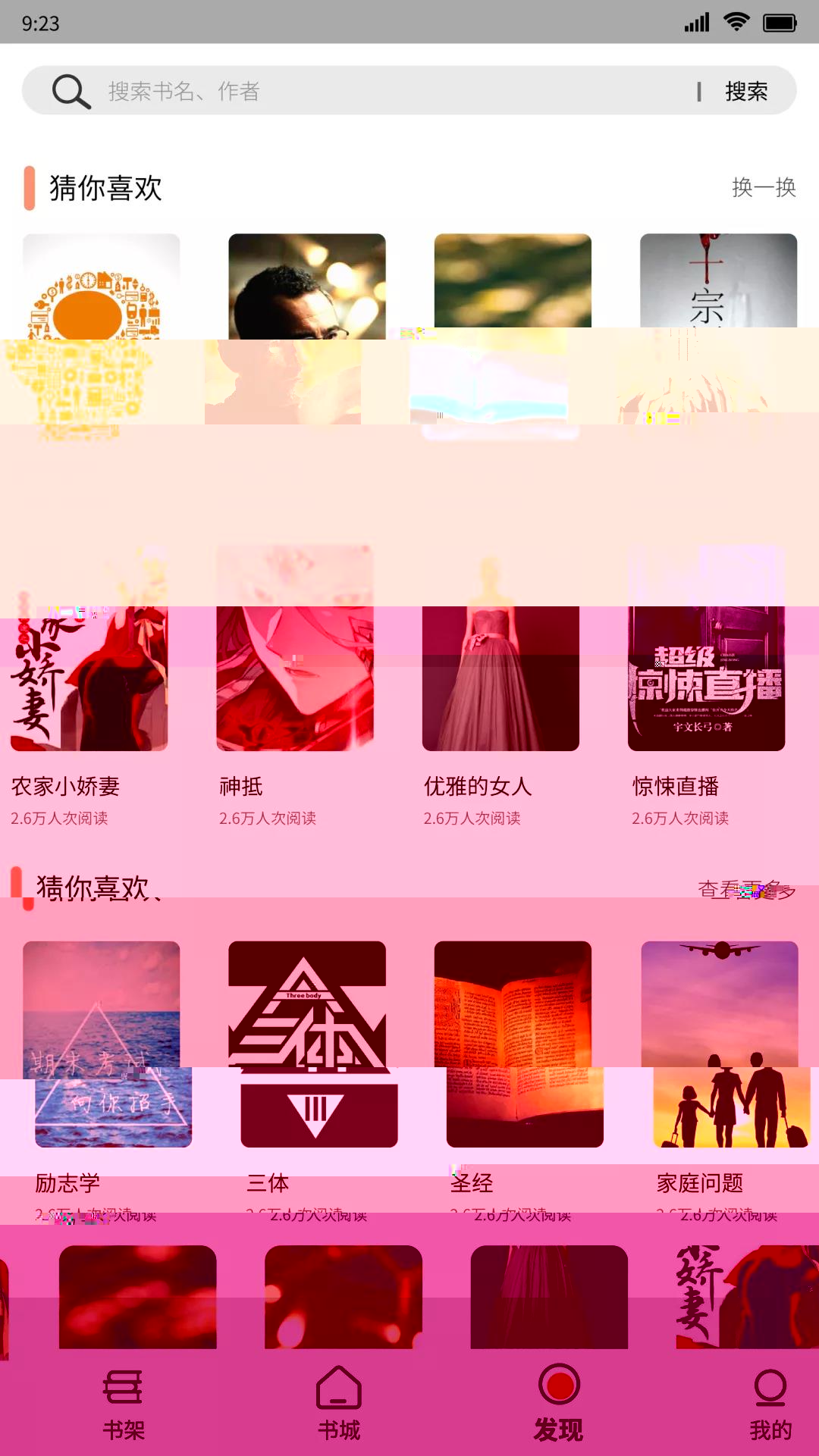This screenshot has width=819, height=1456.
Task: Open the book 家庭问题
Action: pyautogui.click(x=720, y=1044)
